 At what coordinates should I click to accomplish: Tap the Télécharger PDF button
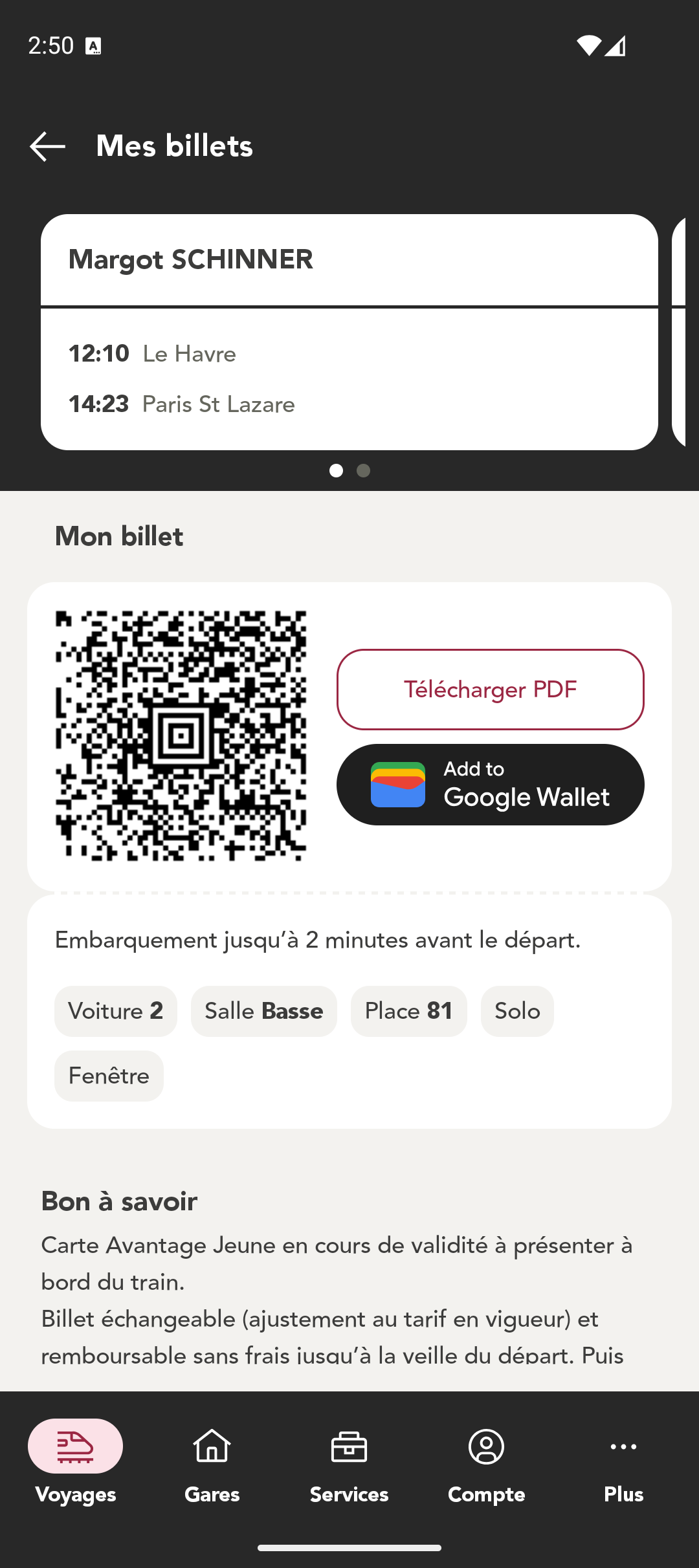coord(490,690)
